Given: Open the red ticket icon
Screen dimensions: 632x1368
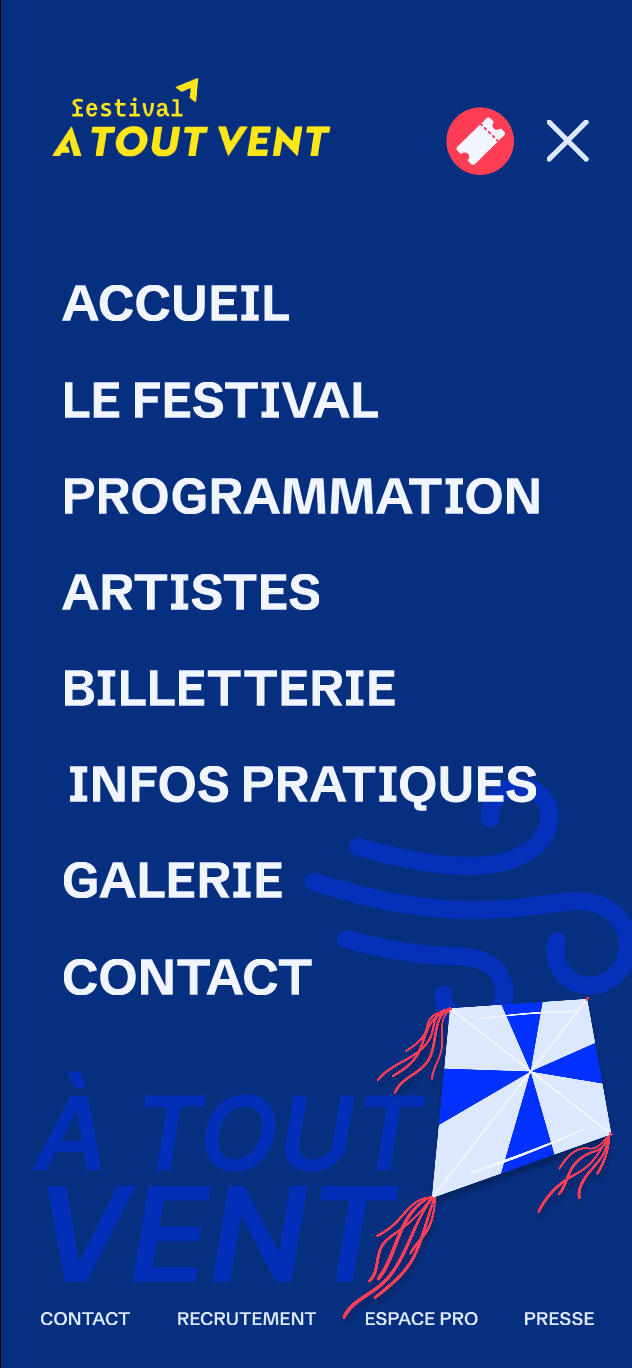Looking at the screenshot, I should [x=480, y=141].
